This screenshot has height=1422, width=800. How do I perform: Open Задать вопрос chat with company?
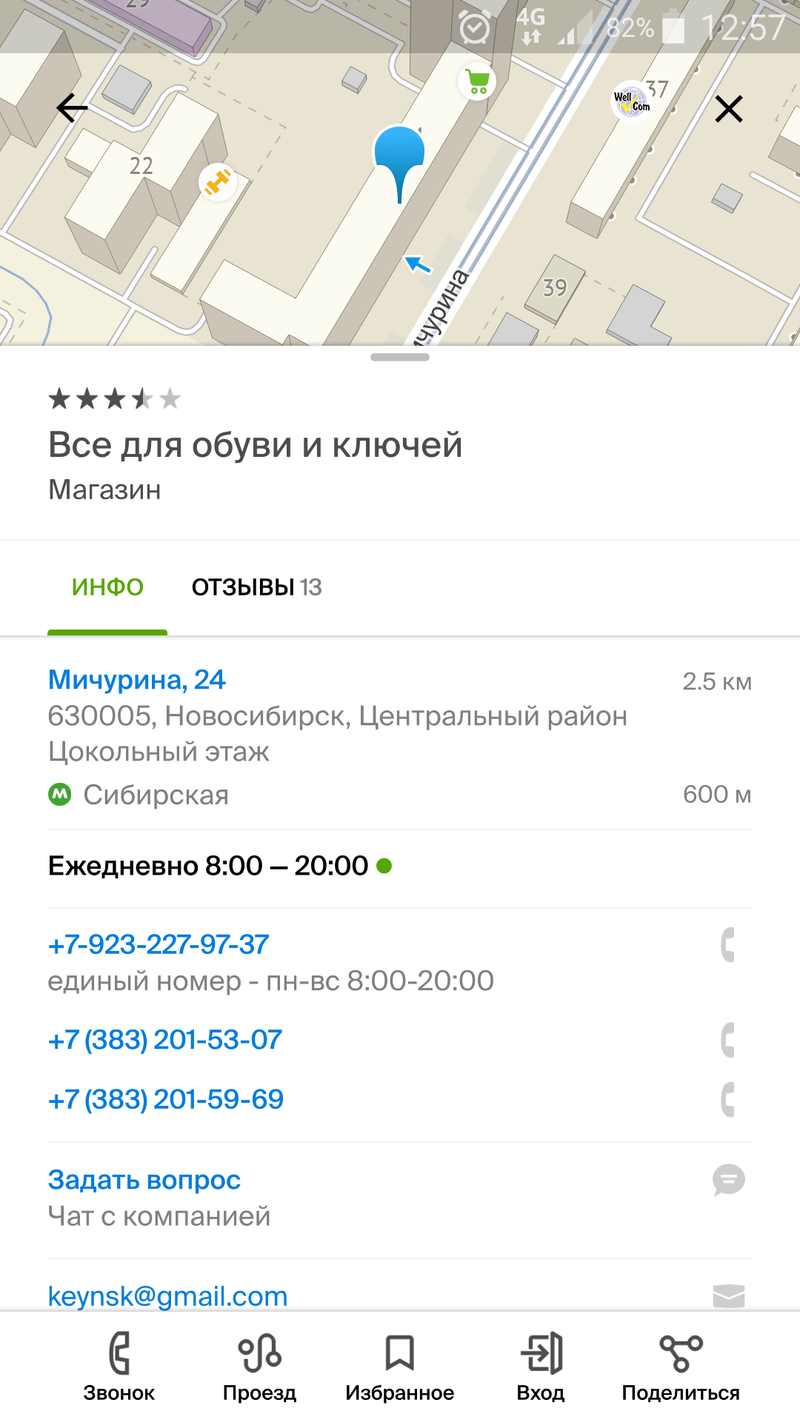click(x=144, y=1180)
